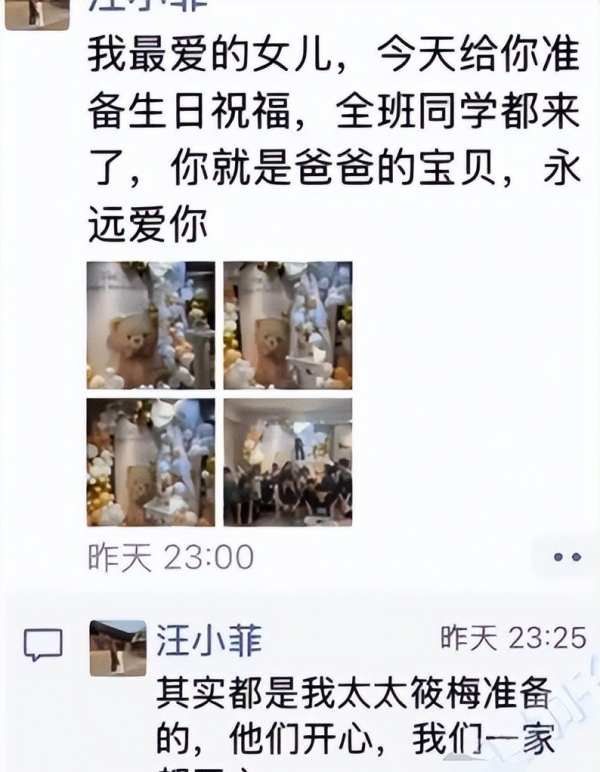
Task: Open the first teddy bear photo in the post
Action: [151, 325]
